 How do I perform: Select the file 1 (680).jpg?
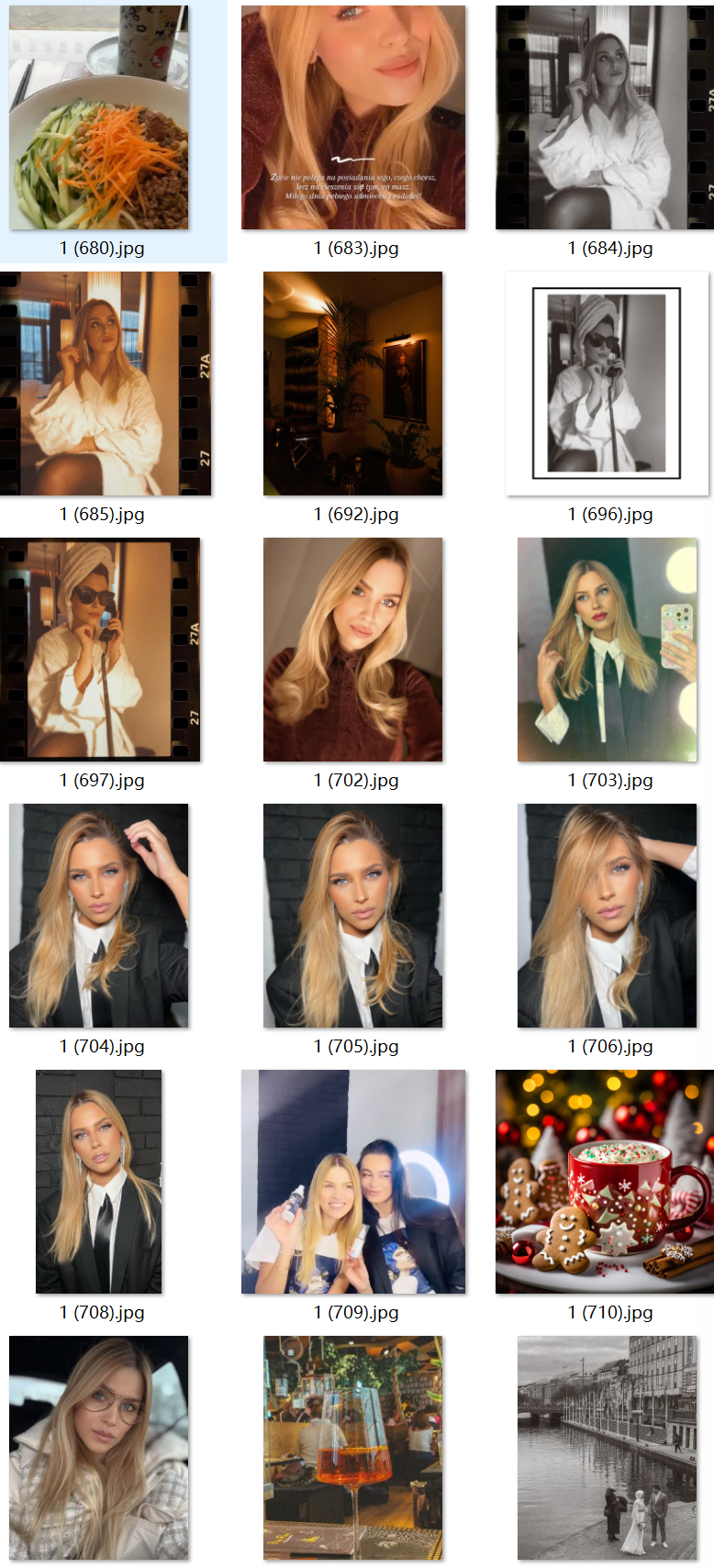coord(99,119)
